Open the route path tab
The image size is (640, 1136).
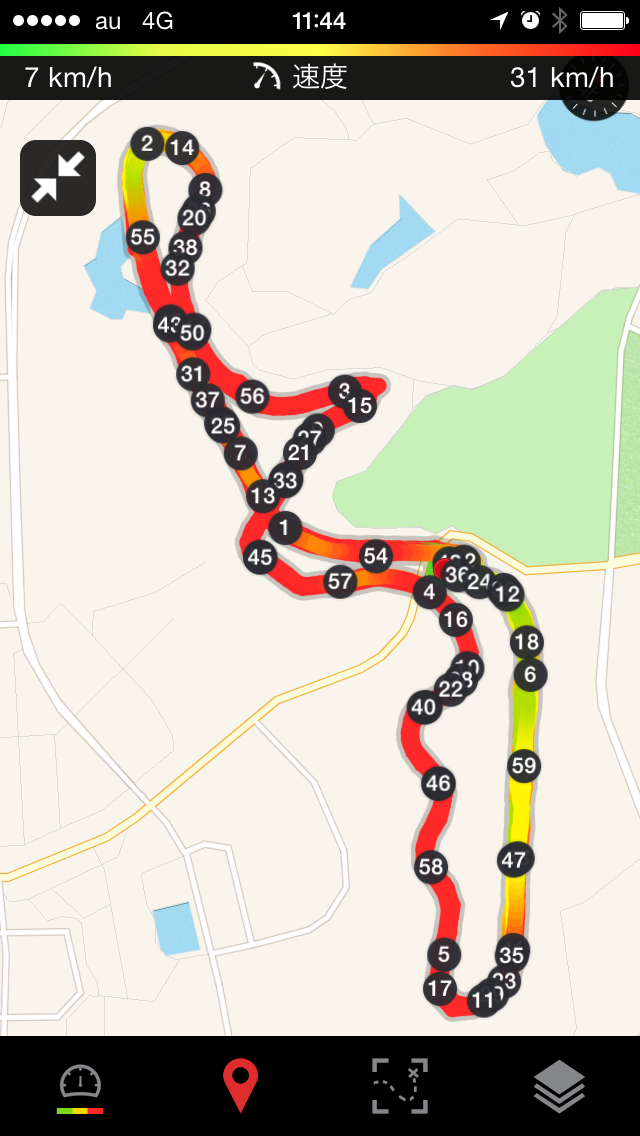(400, 1087)
